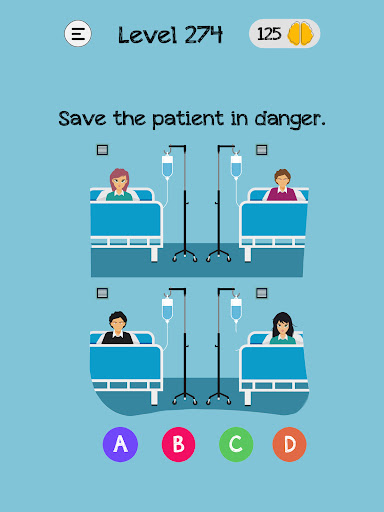The image size is (384, 512).
Task: Tap the 125 brain hints counter
Action: [284, 34]
